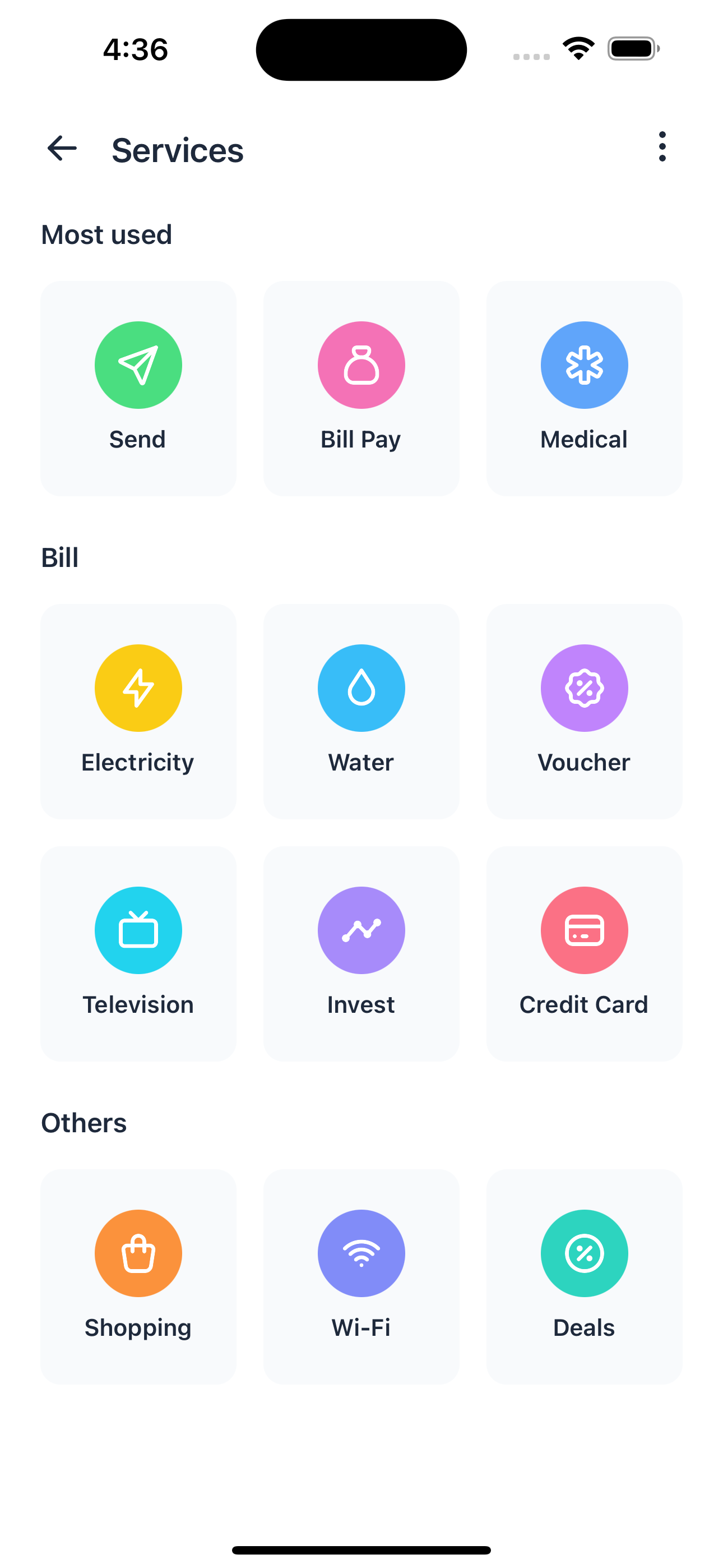This screenshot has width=723, height=1568.
Task: Tap the Wi-Fi service icon
Action: point(361,1252)
